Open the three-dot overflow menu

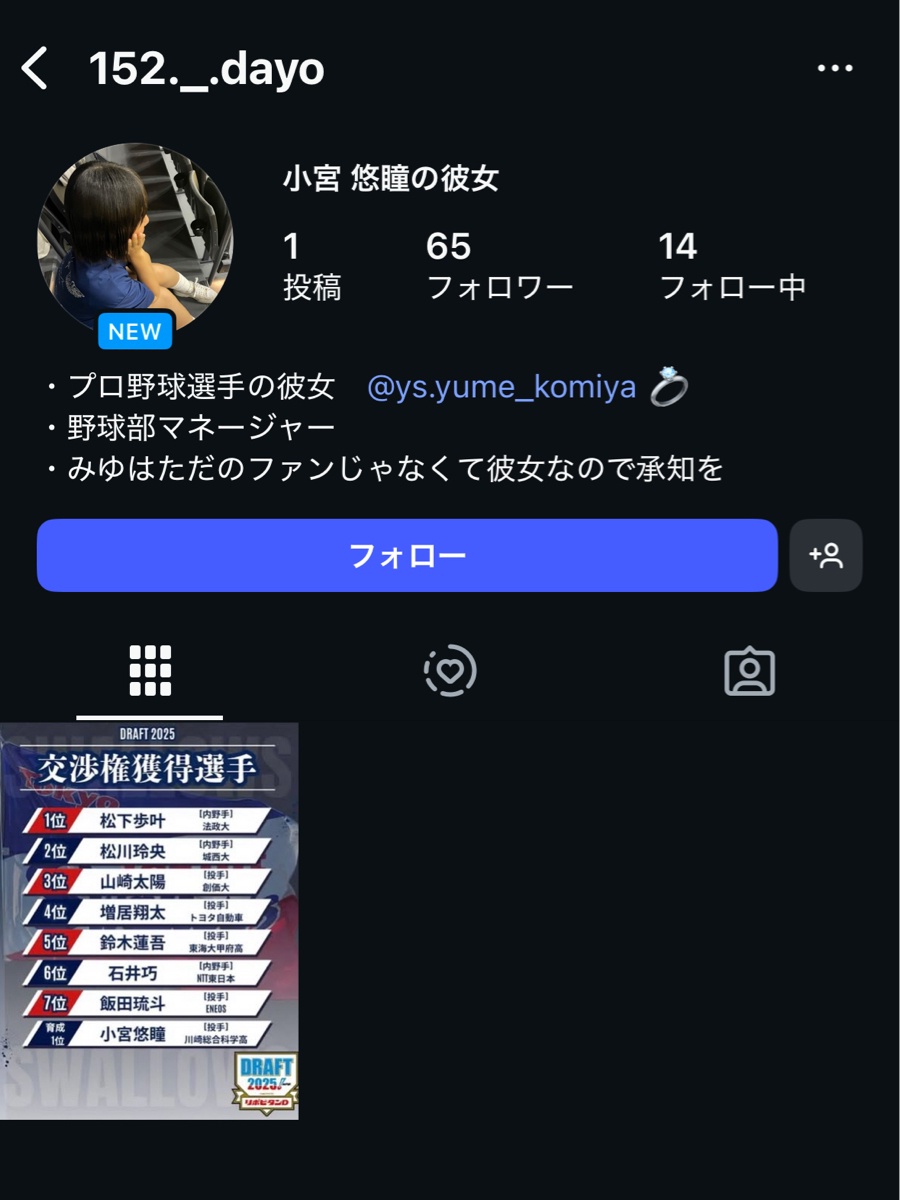(834, 69)
